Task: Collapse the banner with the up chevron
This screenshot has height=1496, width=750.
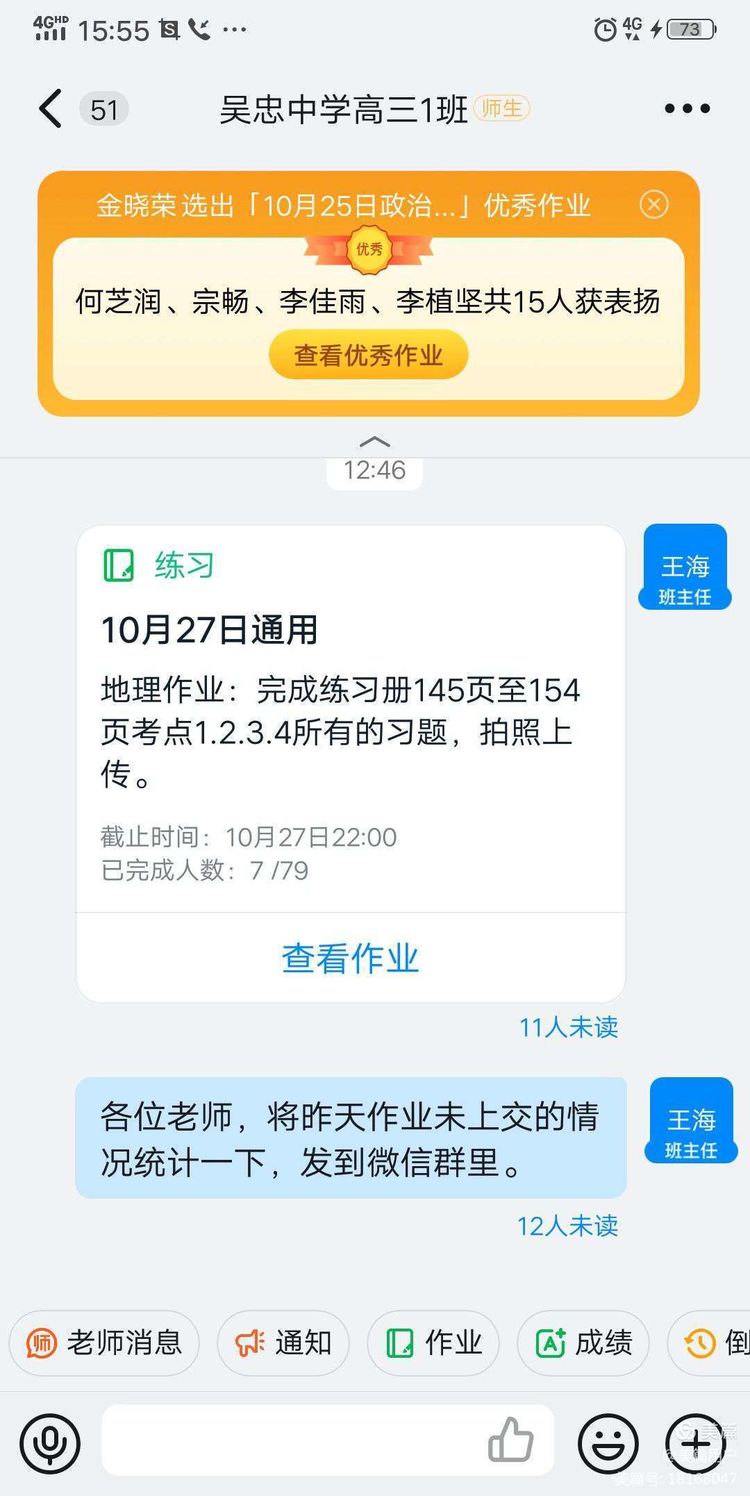Action: pos(374,442)
